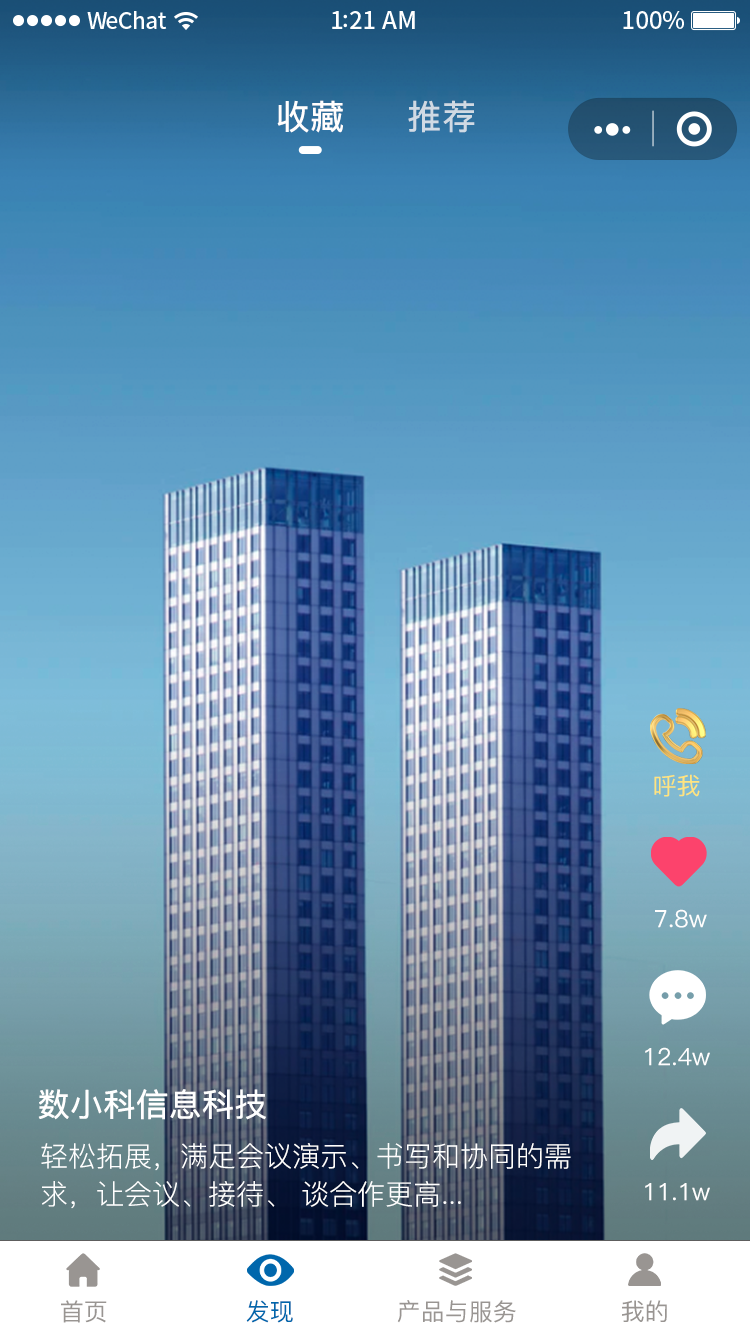Image resolution: width=750 pixels, height=1334 pixels.
Task: Open the 数小科信息科技 publisher profile
Action: click(152, 1105)
